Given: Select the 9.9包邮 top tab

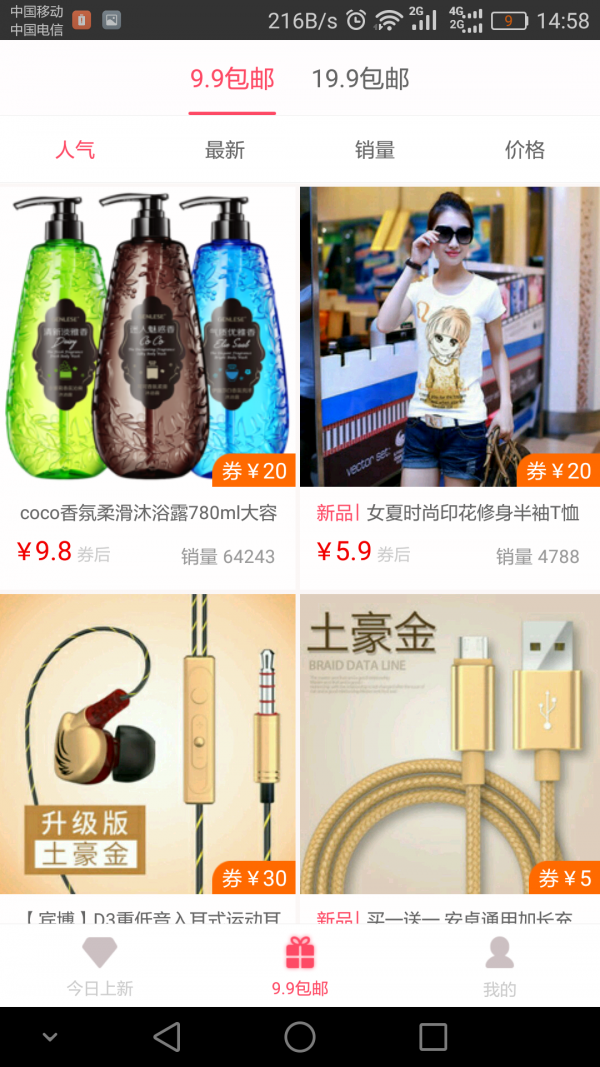Looking at the screenshot, I should click(232, 79).
